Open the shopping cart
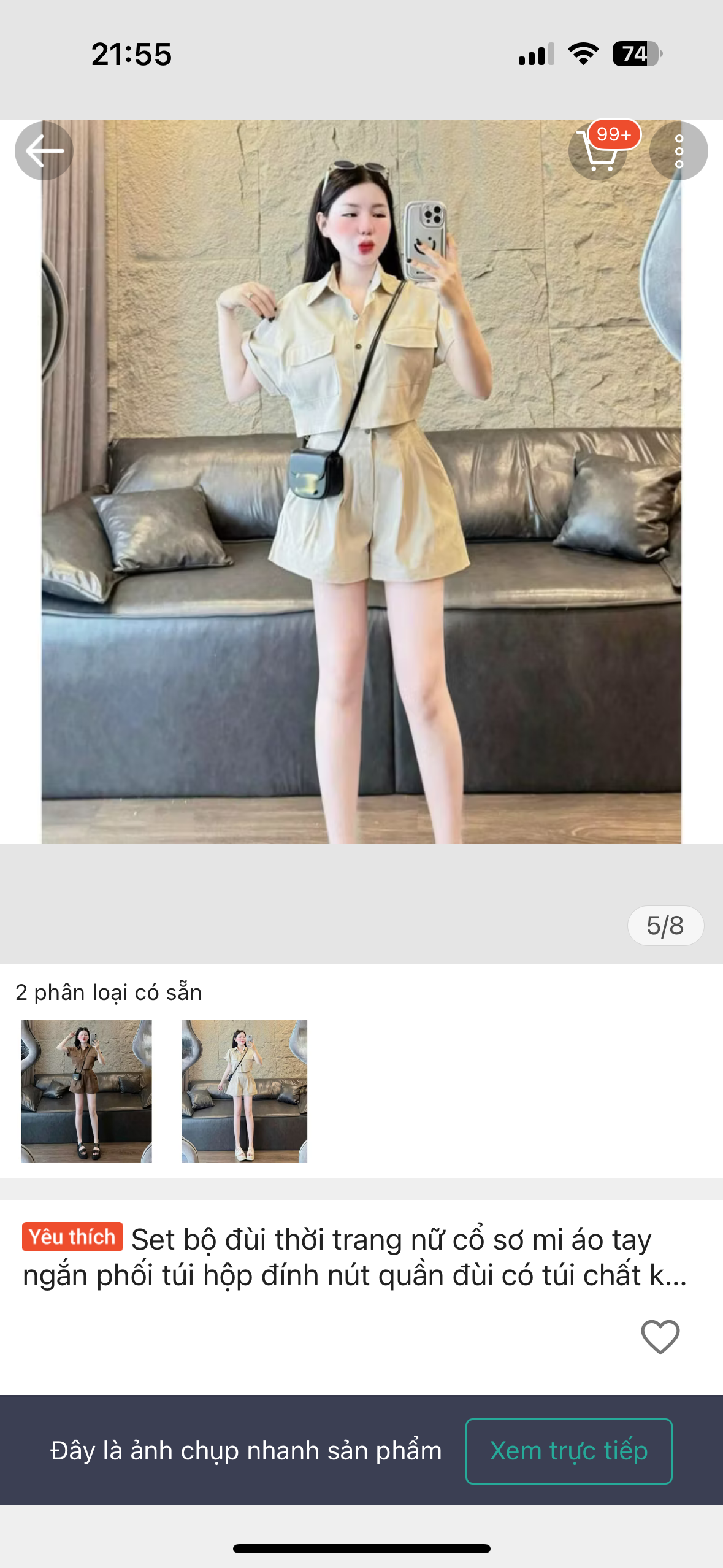723x1568 pixels. pyautogui.click(x=597, y=152)
